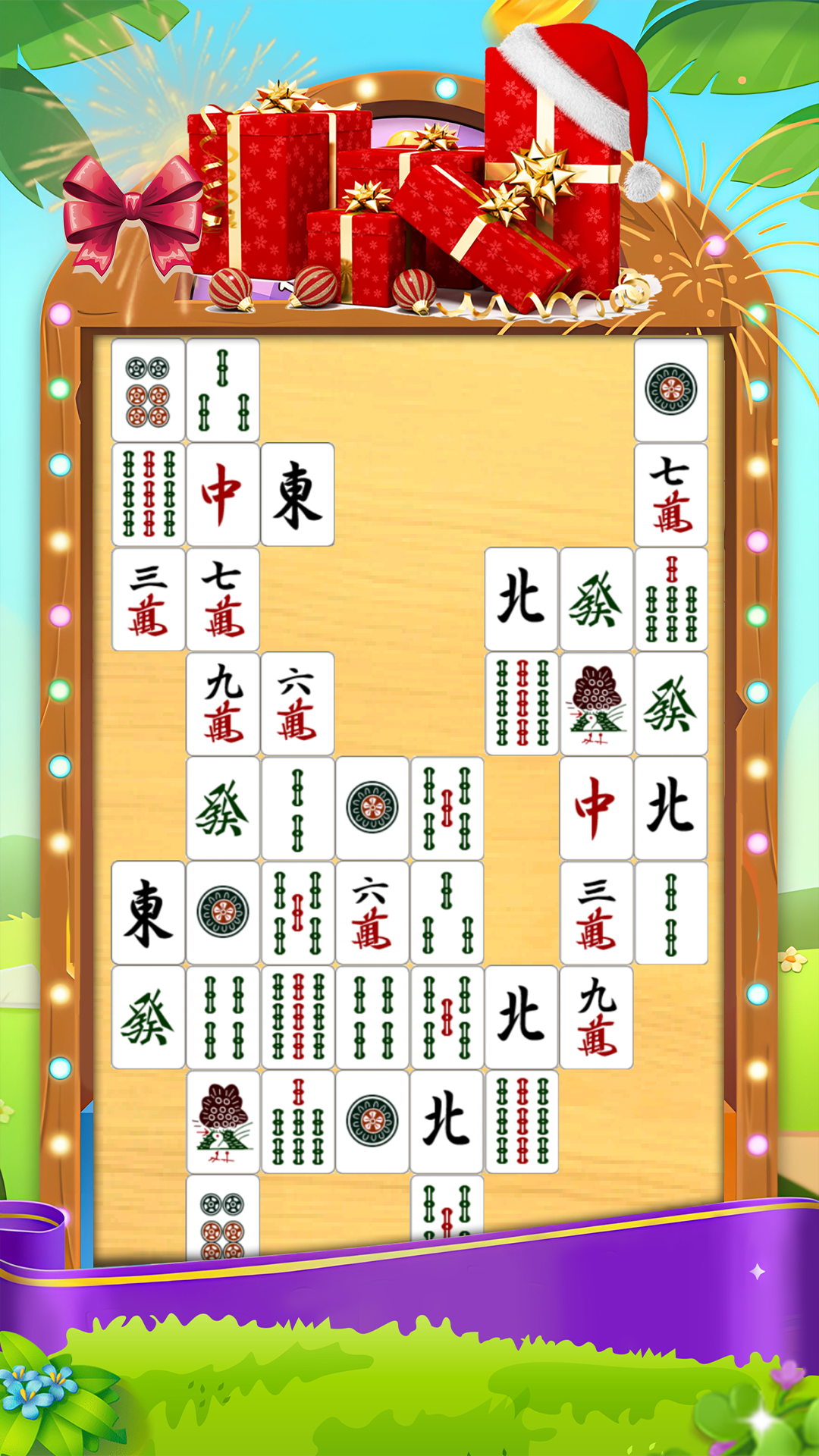The height and width of the screenshot is (1456, 819).
Task: Tap the red dragon tile beside the North tile
Action: pyautogui.click(x=596, y=808)
